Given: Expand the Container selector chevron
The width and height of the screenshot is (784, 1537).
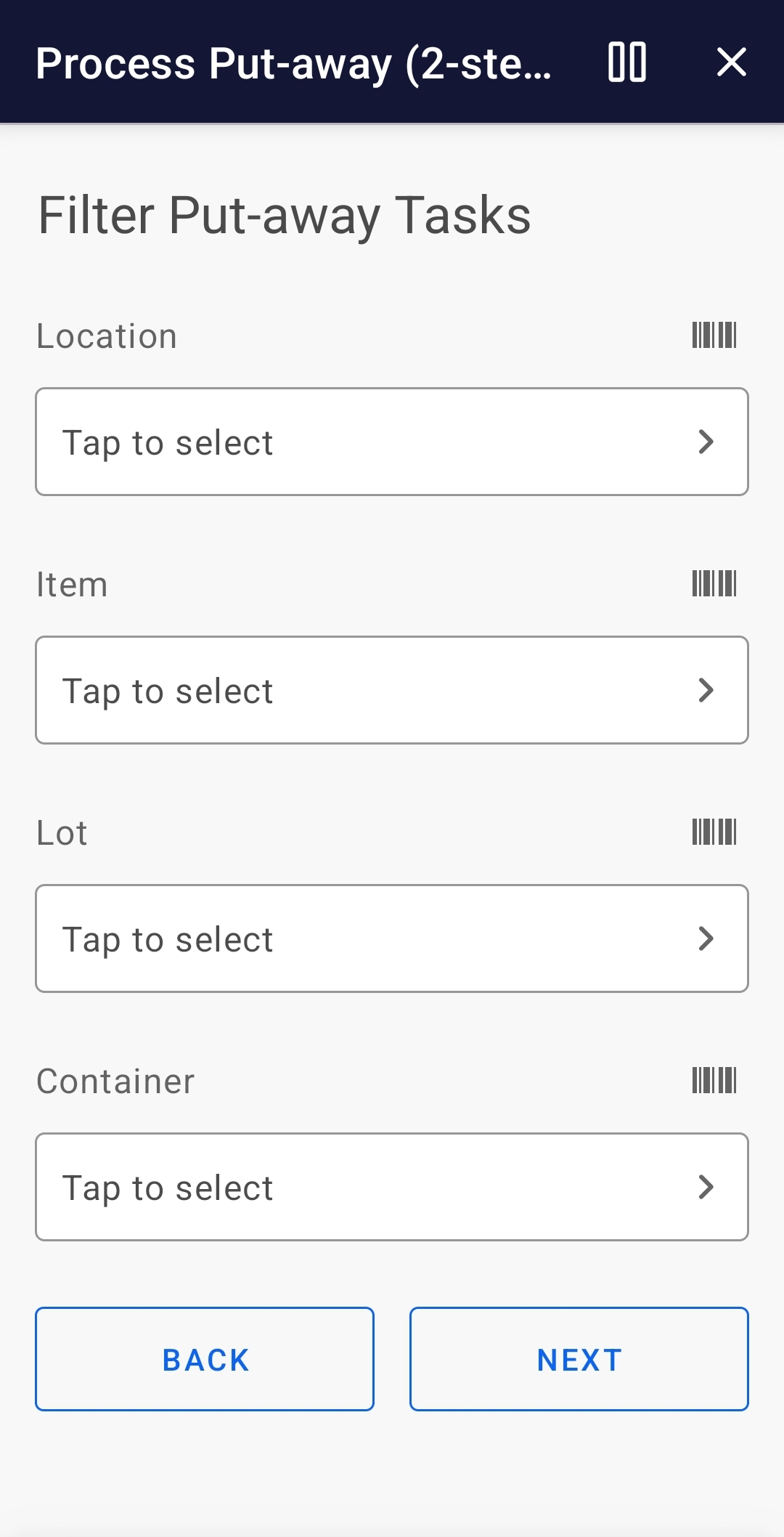Looking at the screenshot, I should pos(706,1187).
